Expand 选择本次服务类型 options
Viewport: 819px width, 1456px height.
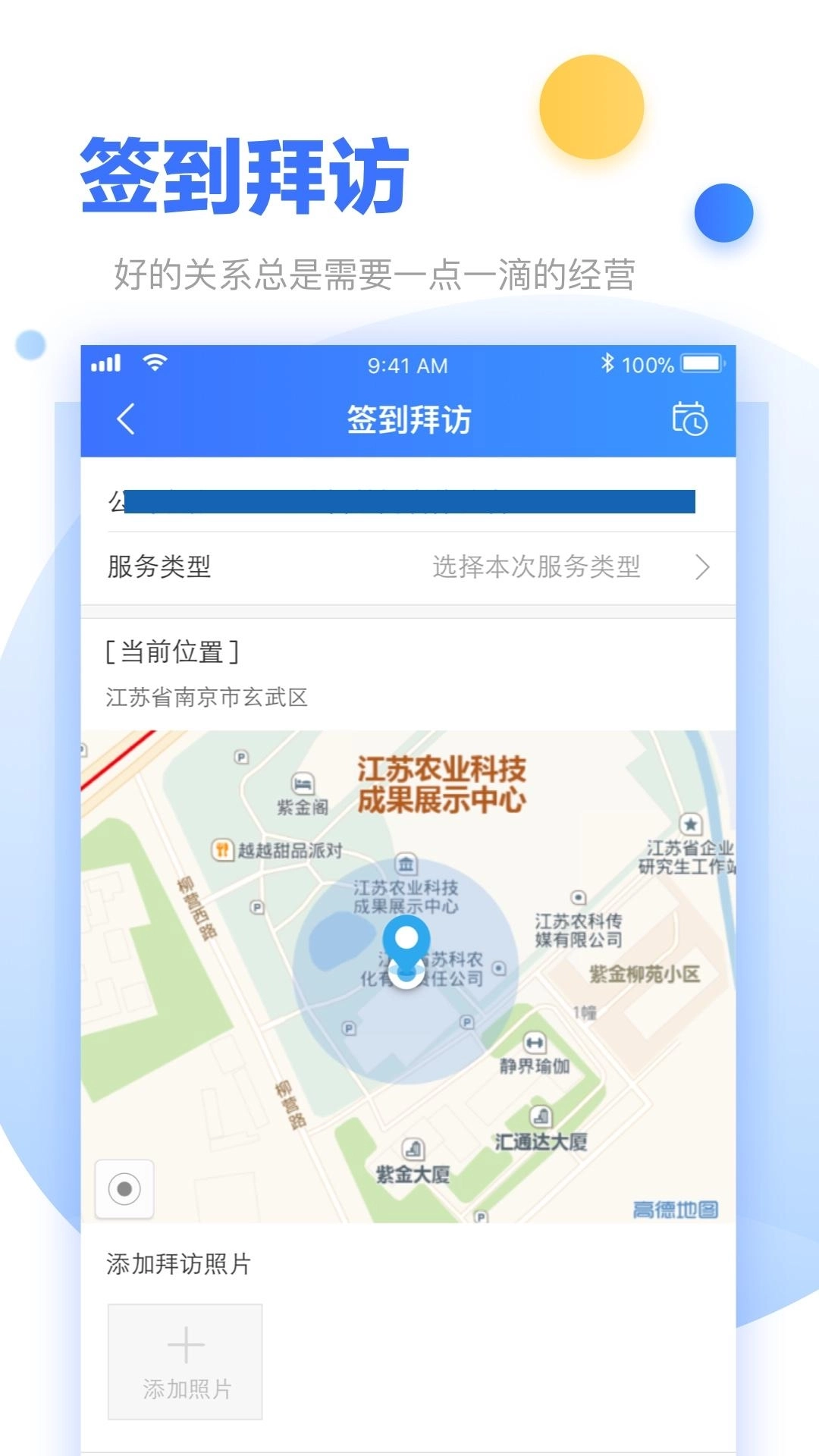click(536, 568)
